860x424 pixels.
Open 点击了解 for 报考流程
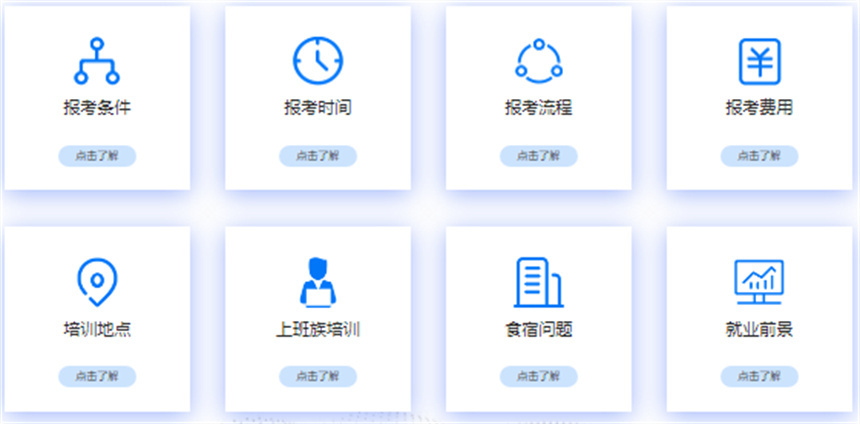coord(538,156)
